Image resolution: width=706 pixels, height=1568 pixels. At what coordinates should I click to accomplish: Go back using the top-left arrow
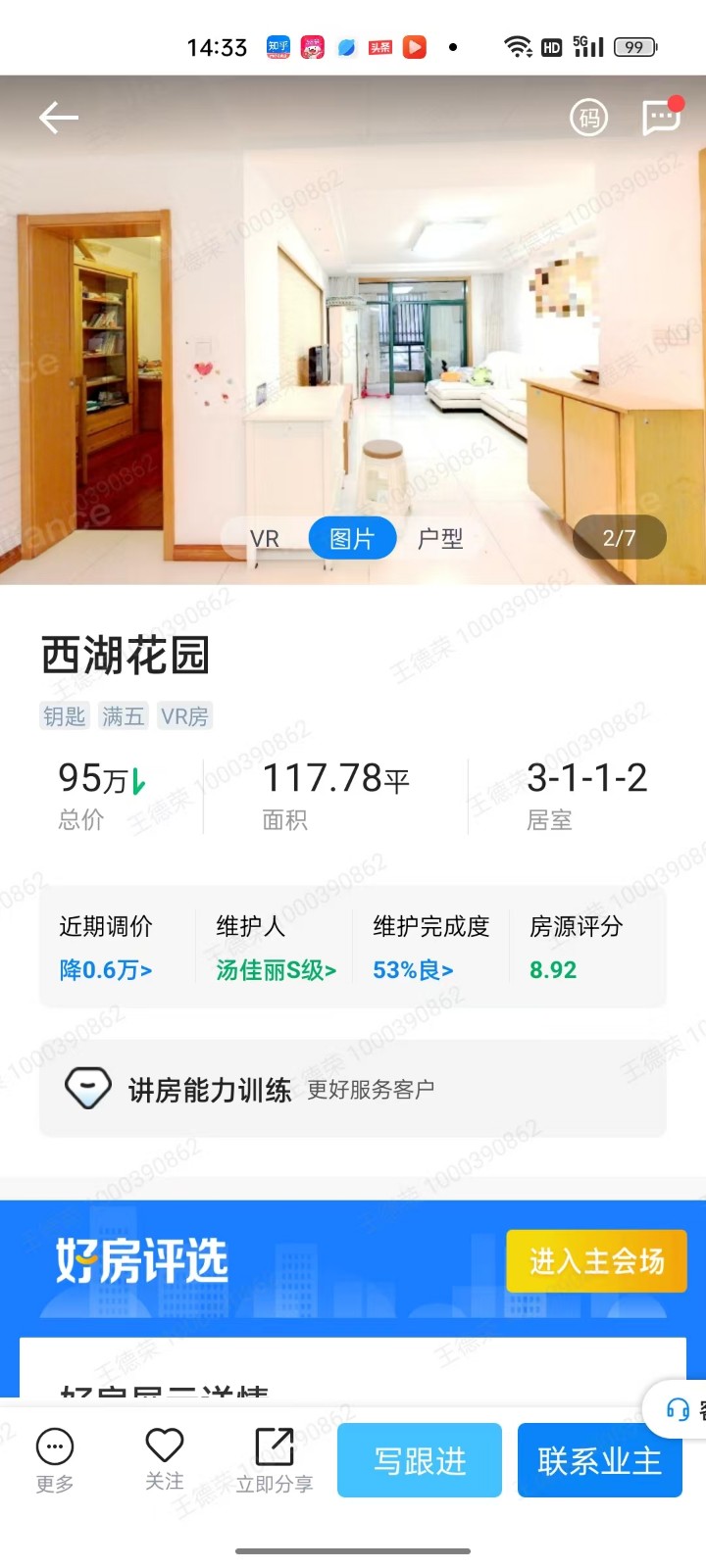pyautogui.click(x=59, y=118)
